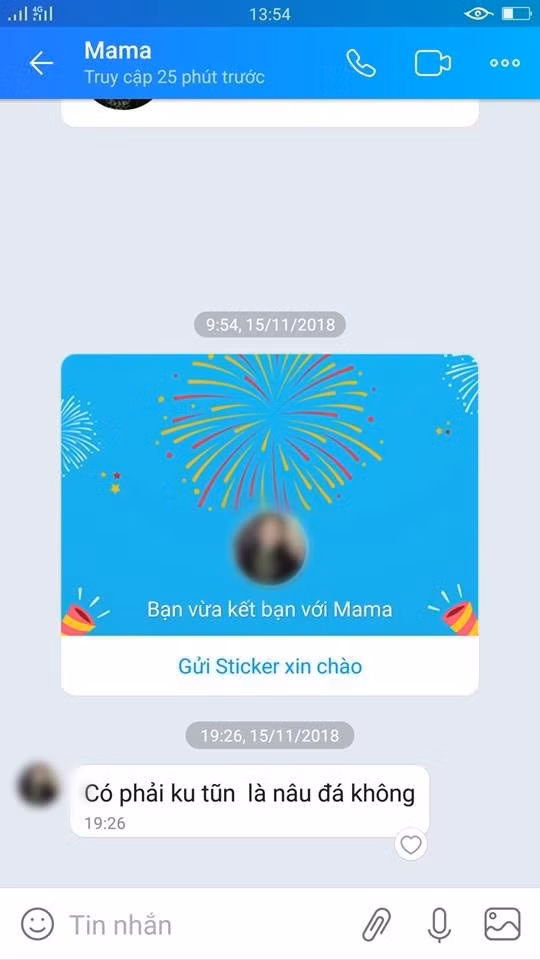The image size is (540, 960).
Task: Start a voice call with Mama
Action: 361,63
